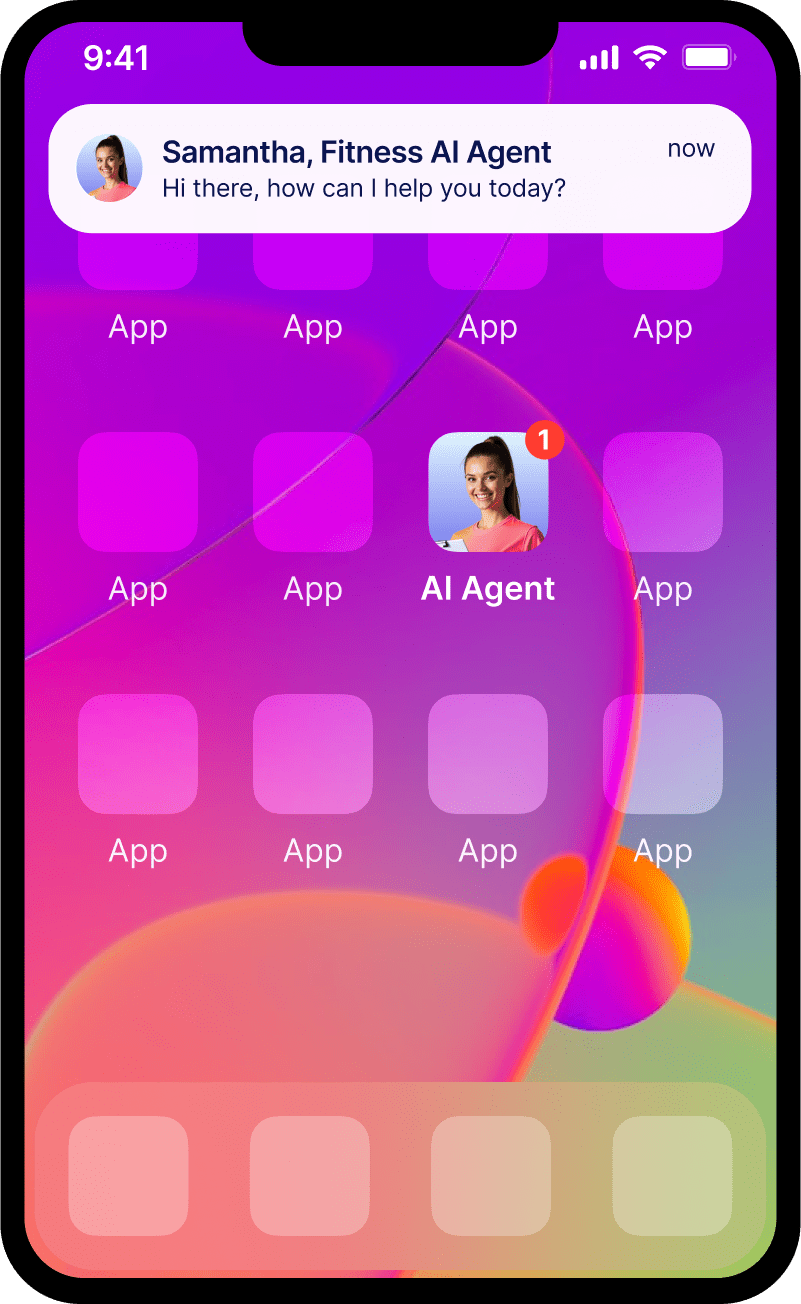Click the 'now' timestamp on the notification

[x=691, y=148]
